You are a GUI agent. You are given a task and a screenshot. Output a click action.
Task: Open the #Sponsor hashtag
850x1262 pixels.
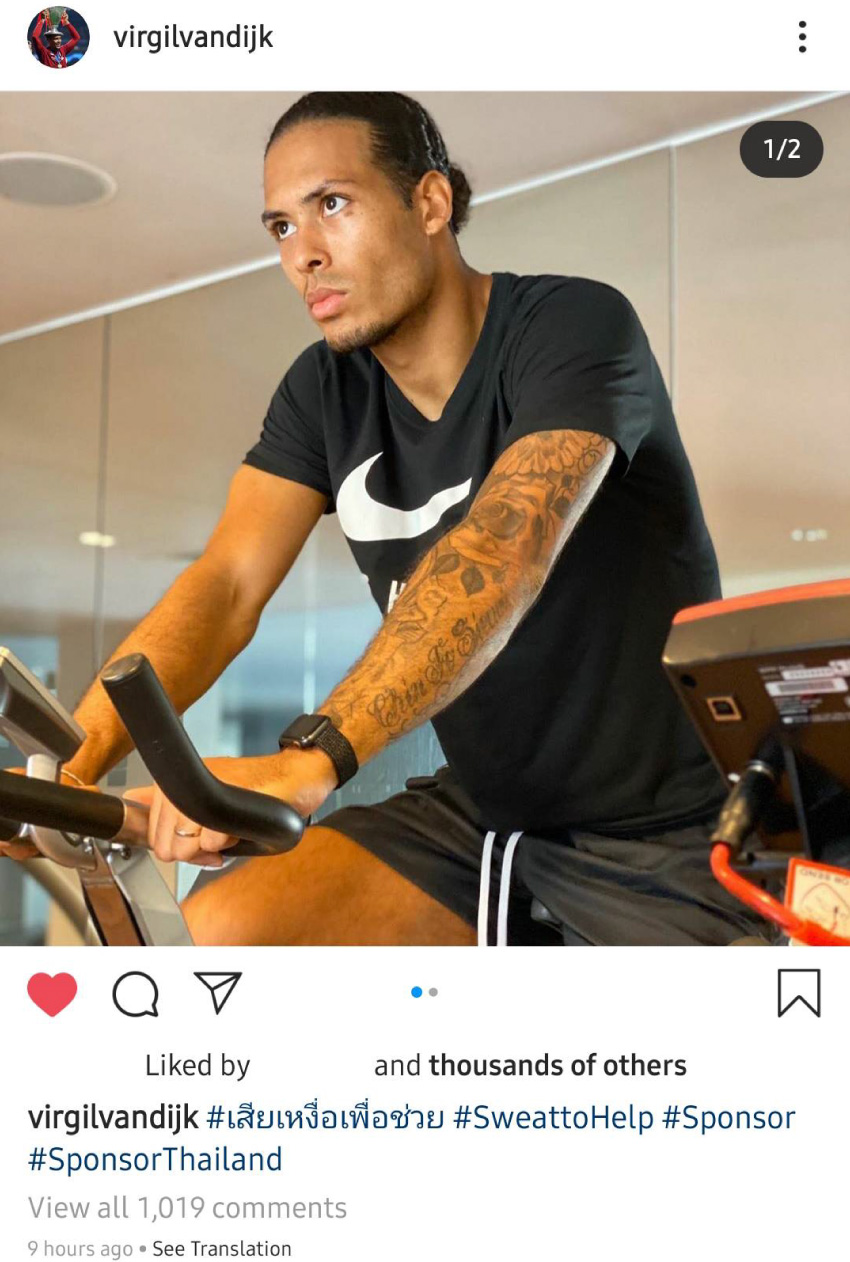(x=728, y=1117)
